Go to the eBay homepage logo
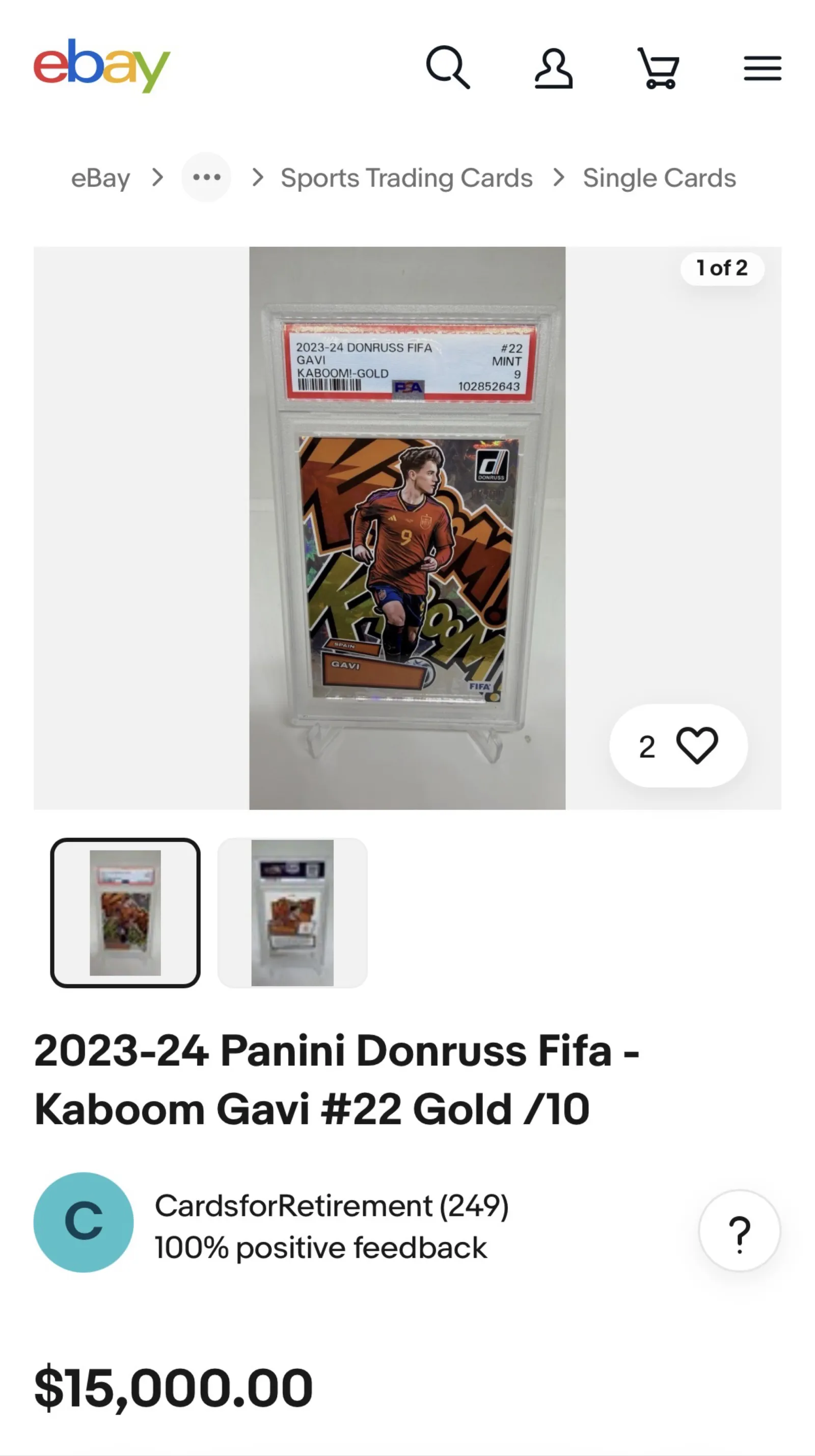Image resolution: width=815 pixels, height=1456 pixels. 102,66
